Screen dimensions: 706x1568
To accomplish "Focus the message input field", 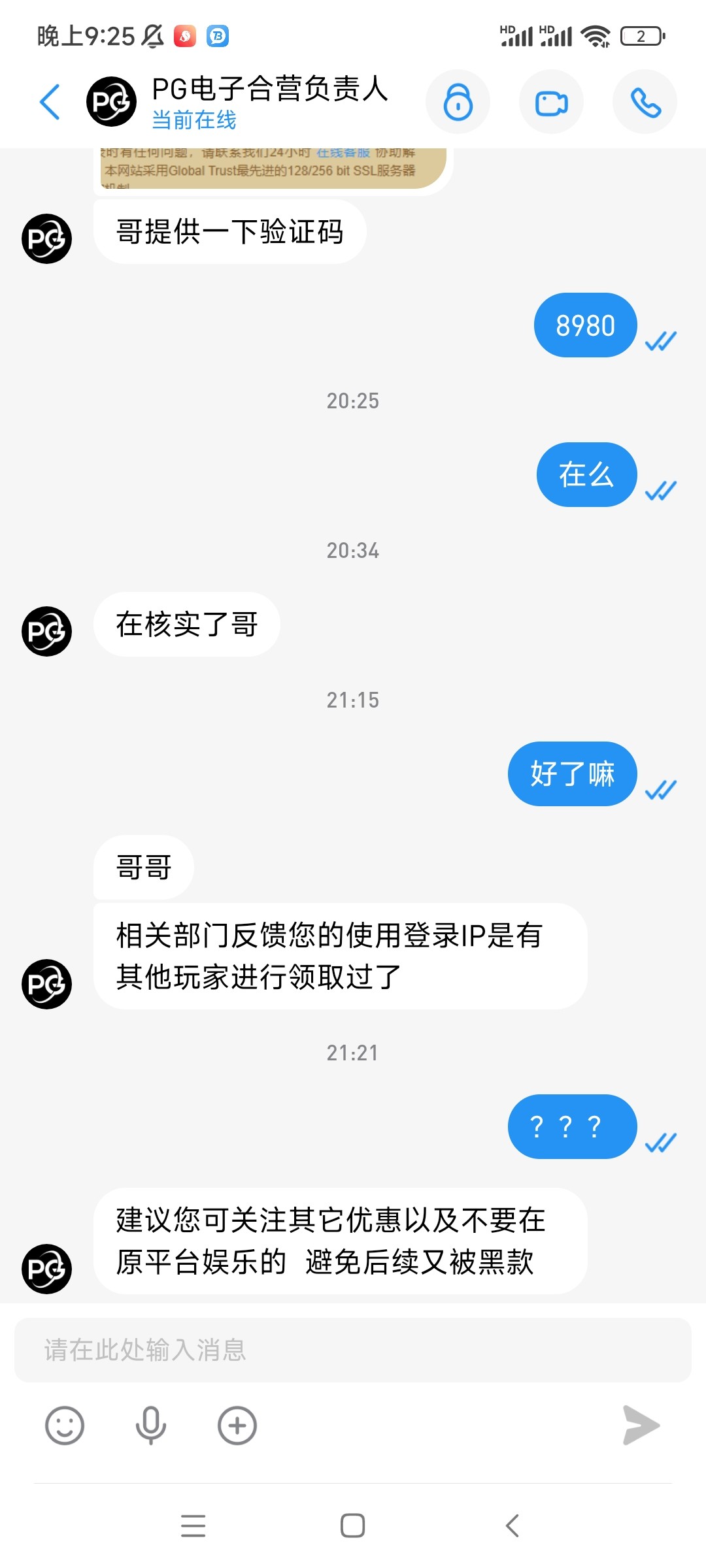I will click(x=352, y=1350).
